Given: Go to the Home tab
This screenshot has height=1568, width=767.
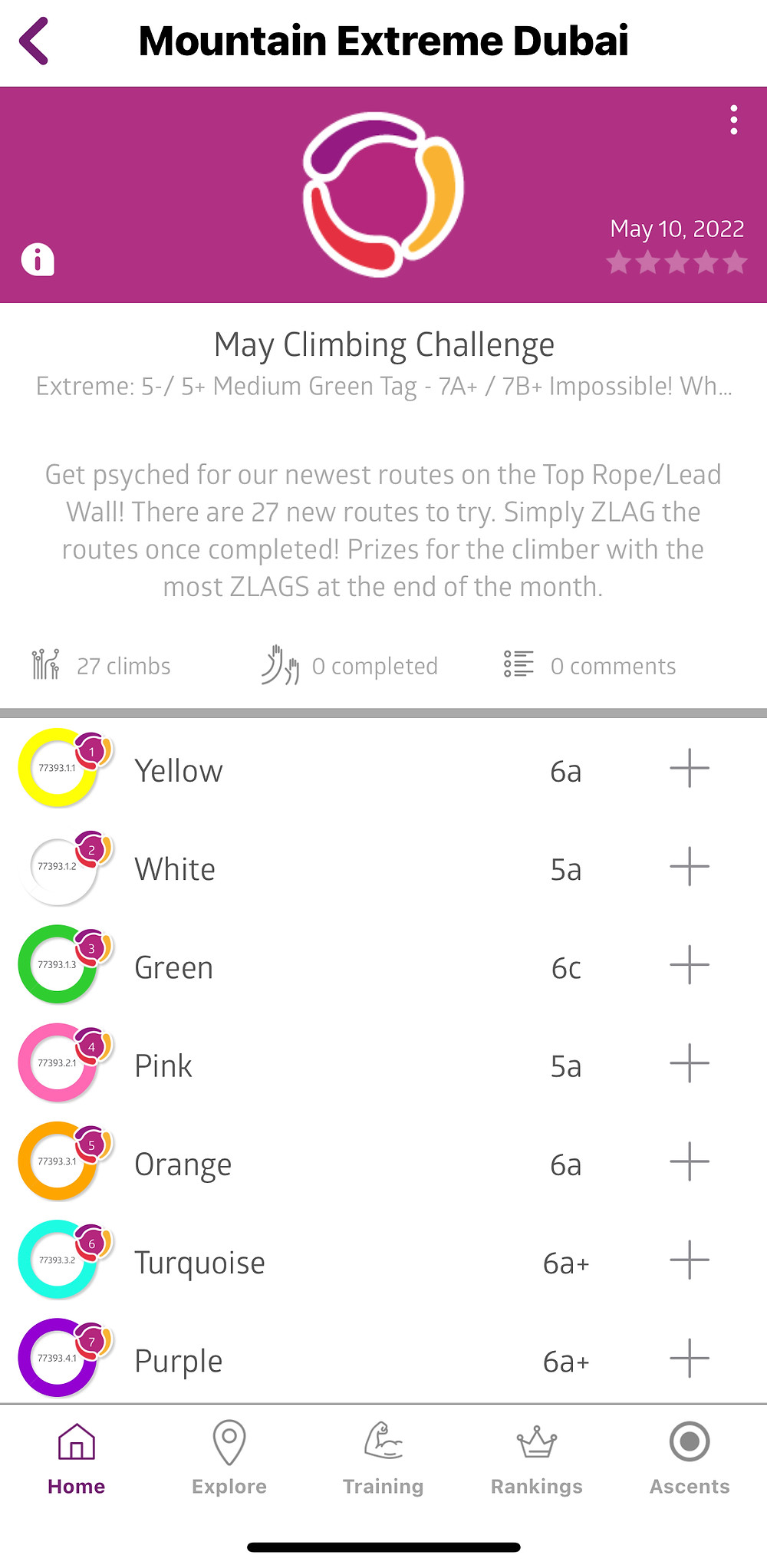Looking at the screenshot, I should click(x=76, y=1458).
